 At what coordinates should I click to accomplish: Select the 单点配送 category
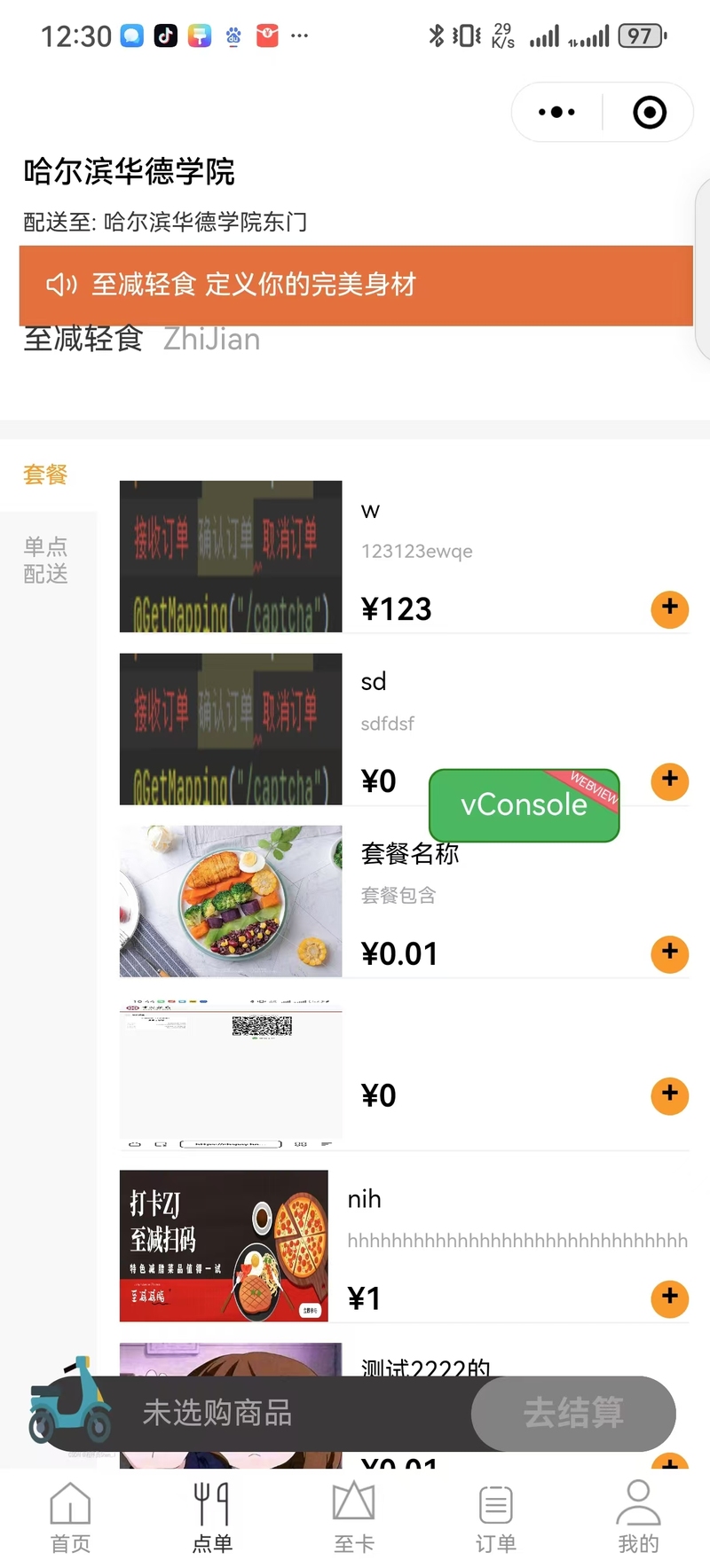coord(45,560)
